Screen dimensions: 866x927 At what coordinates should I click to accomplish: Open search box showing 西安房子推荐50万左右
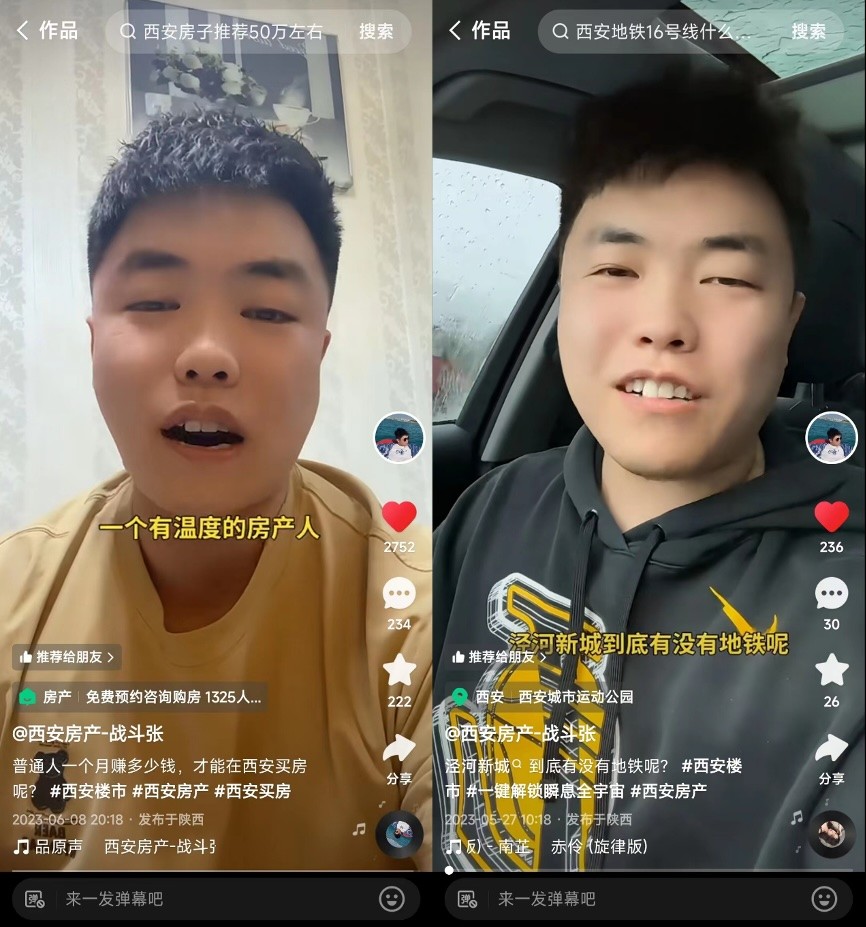(232, 32)
